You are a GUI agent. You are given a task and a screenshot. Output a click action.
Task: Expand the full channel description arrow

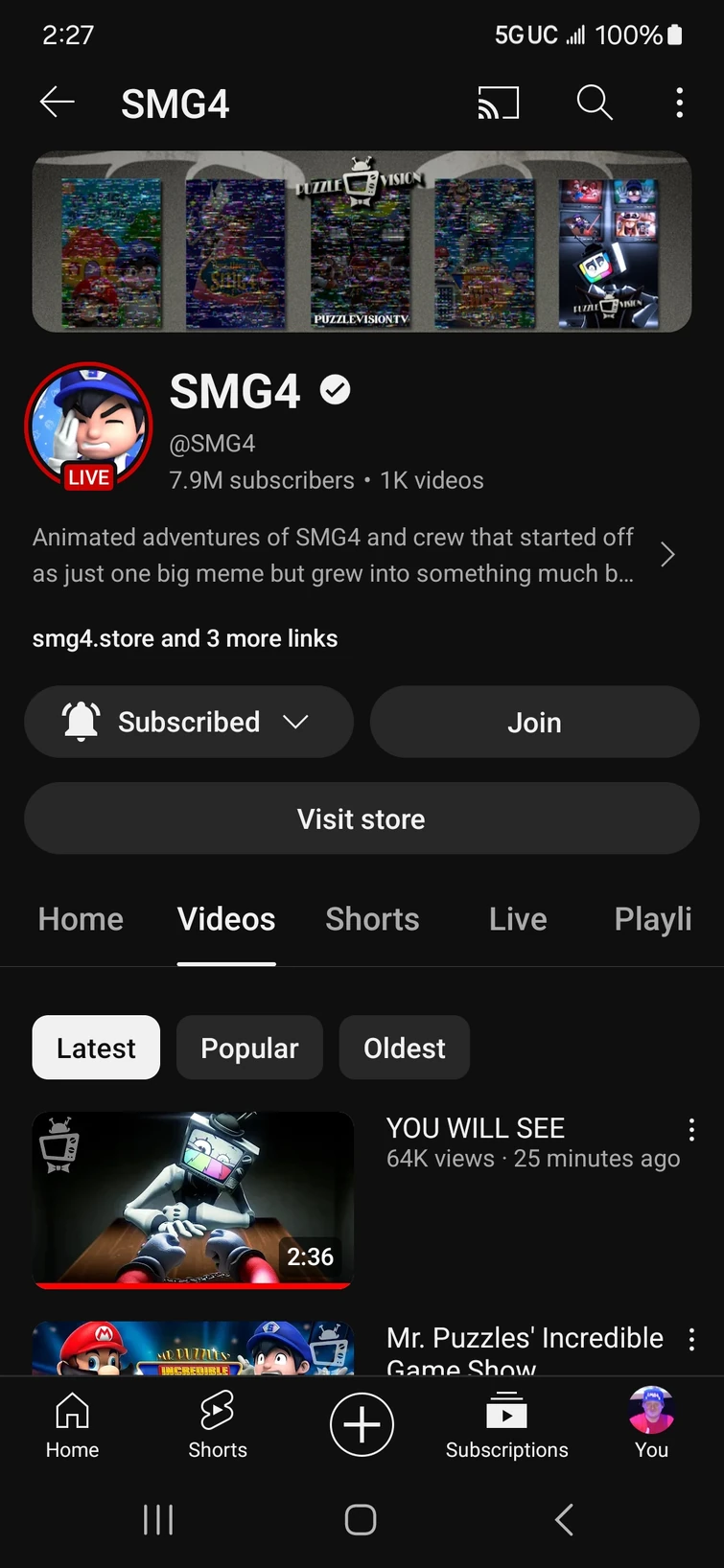click(x=667, y=554)
